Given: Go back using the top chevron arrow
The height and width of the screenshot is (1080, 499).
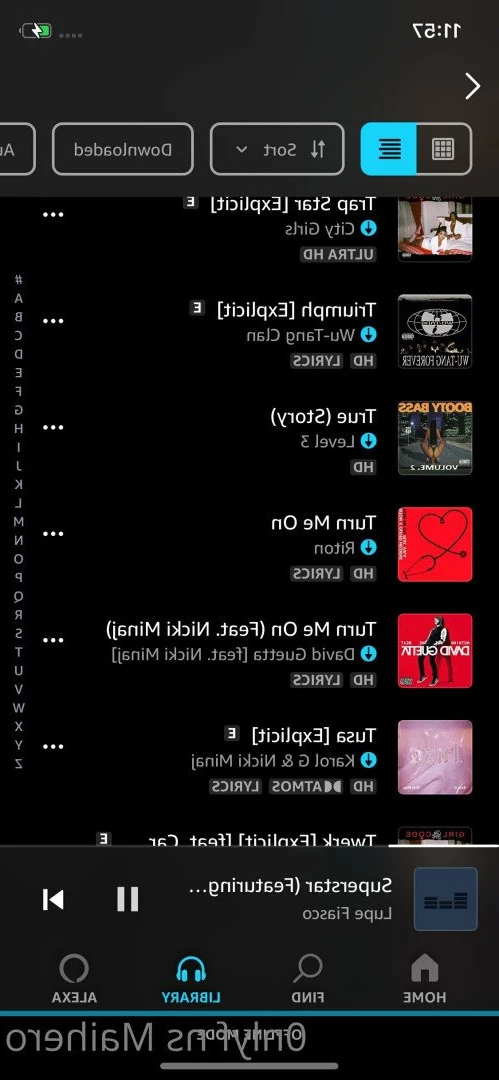Looking at the screenshot, I should tap(472, 86).
